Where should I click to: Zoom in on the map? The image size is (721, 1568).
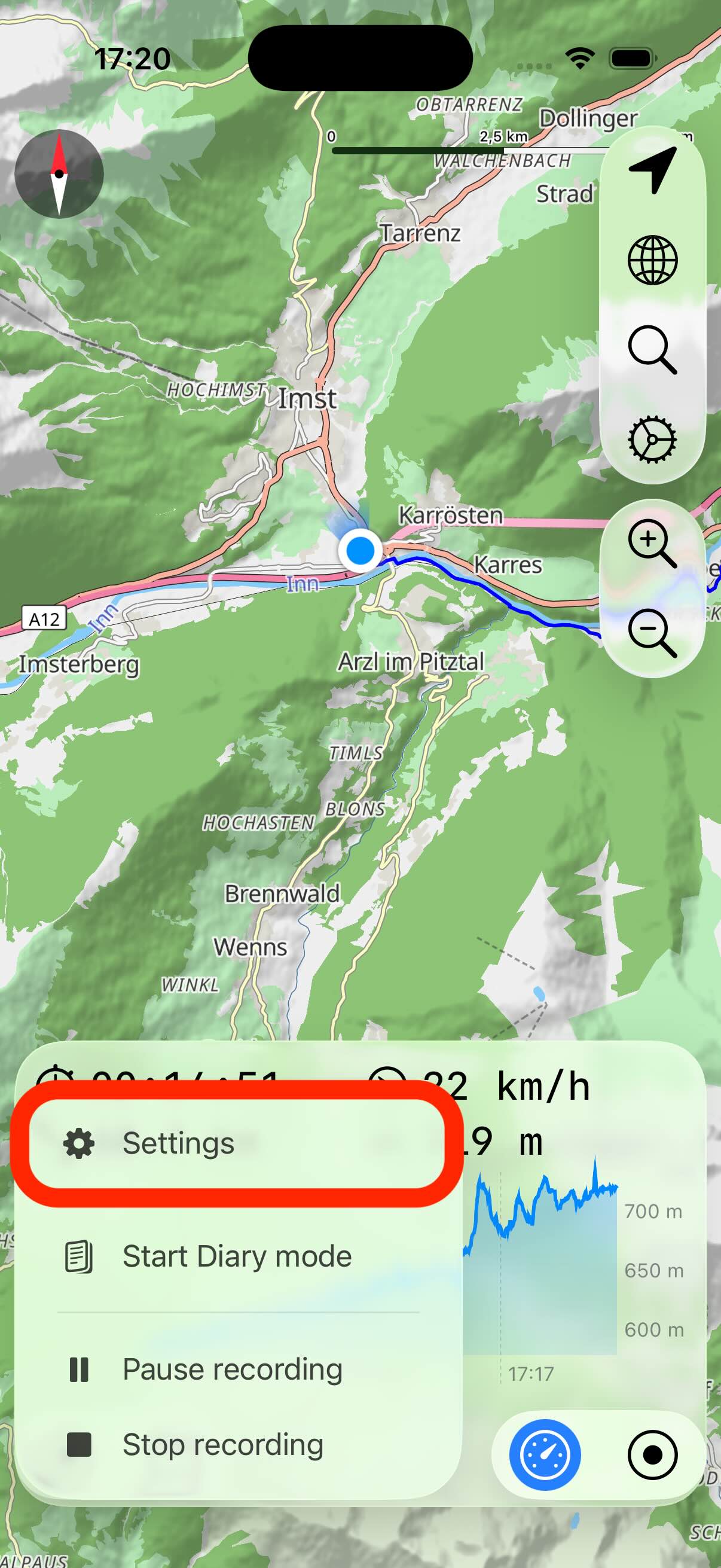tap(652, 543)
